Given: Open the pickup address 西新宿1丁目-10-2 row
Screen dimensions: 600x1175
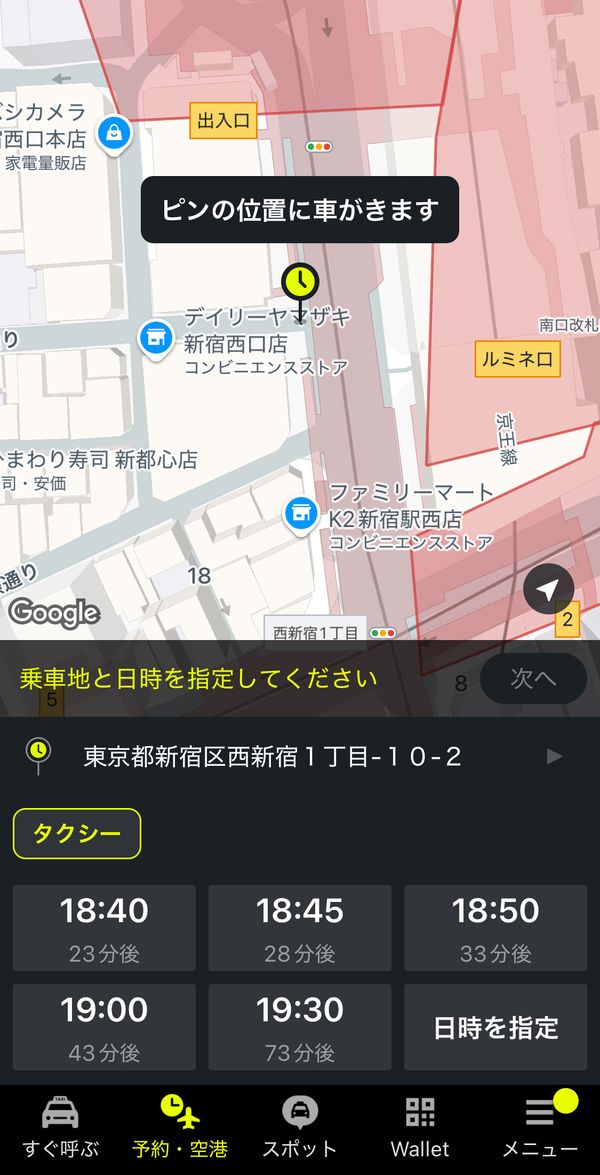Looking at the screenshot, I should click(300, 757).
